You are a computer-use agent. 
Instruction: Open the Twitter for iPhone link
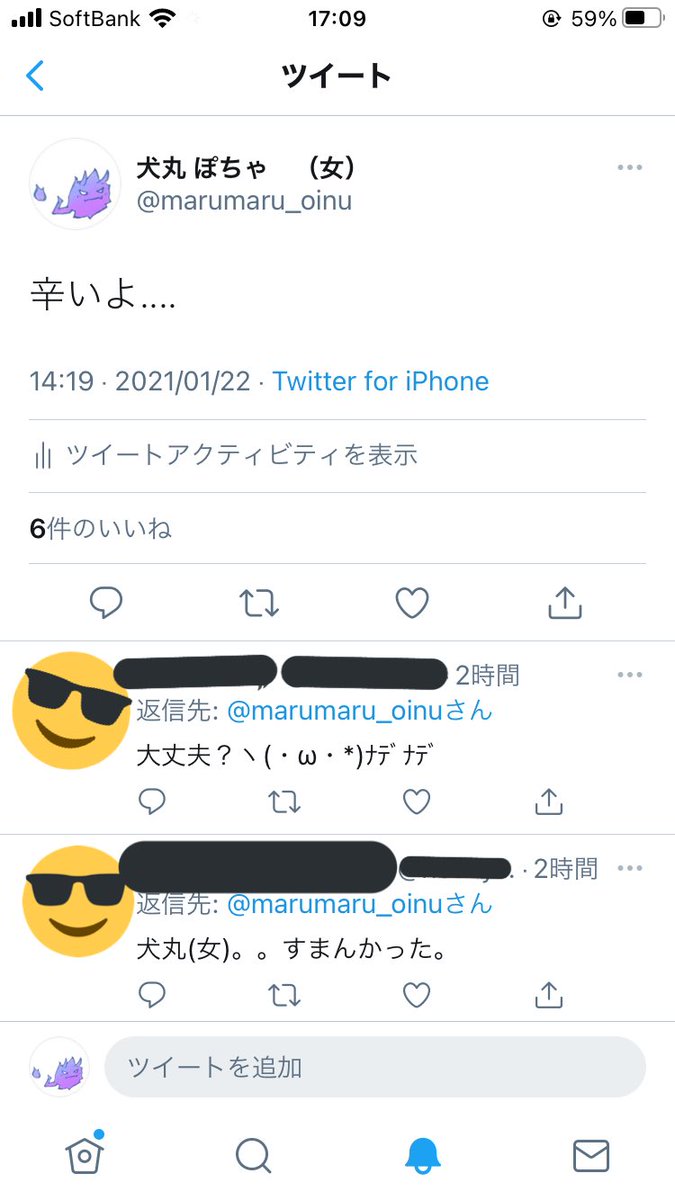tap(380, 381)
